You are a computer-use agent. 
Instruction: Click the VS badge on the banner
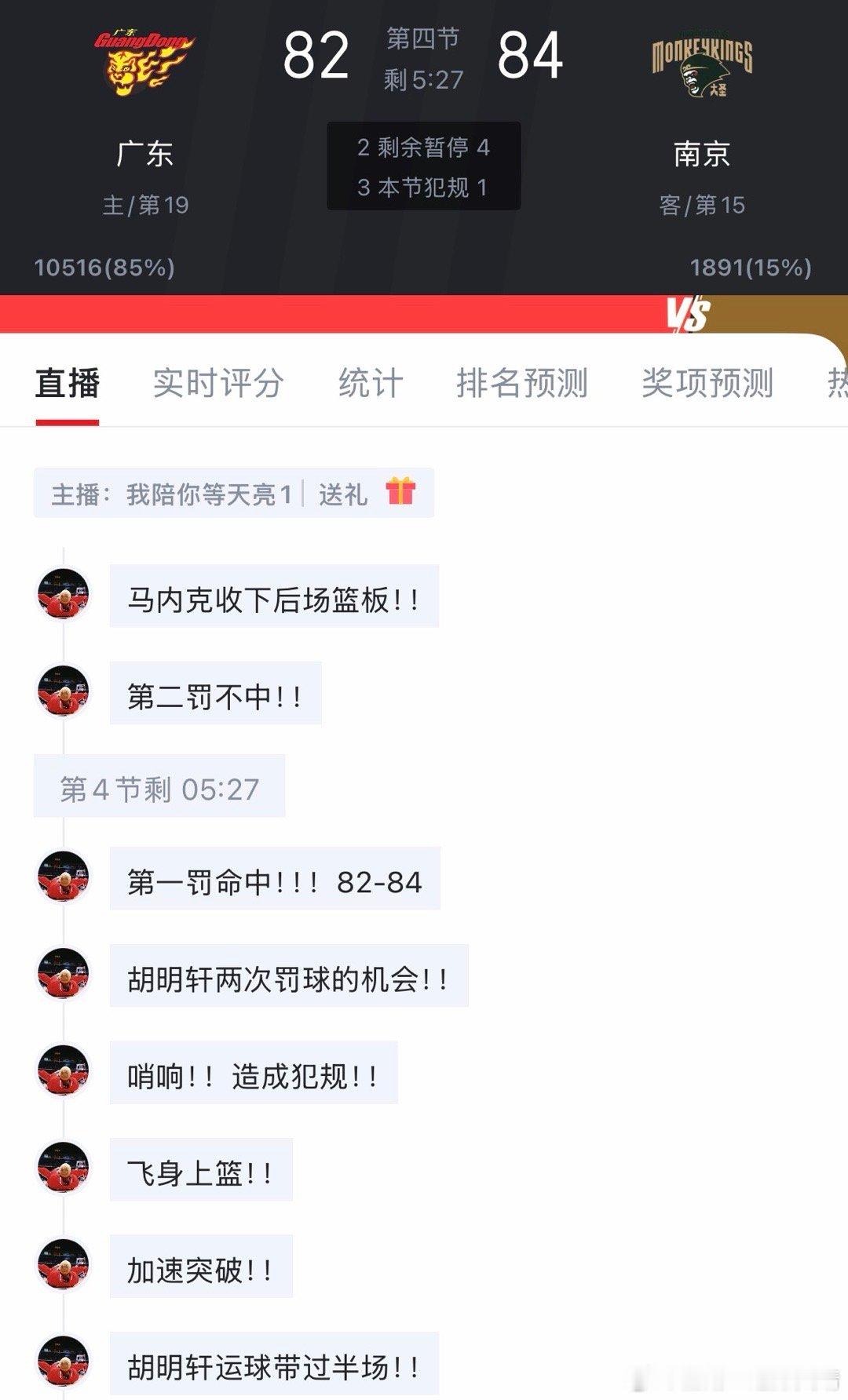689,313
